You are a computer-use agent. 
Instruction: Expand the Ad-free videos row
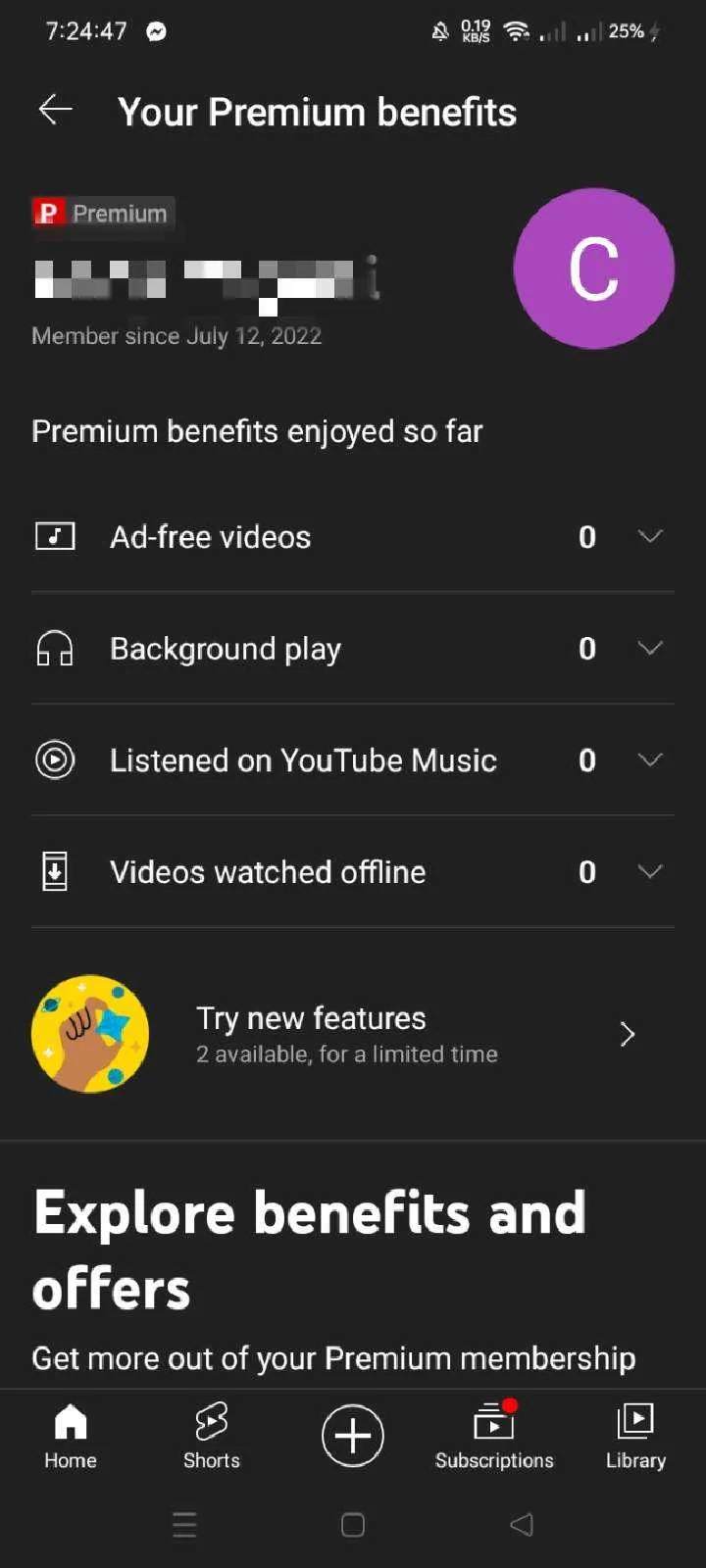click(x=353, y=536)
